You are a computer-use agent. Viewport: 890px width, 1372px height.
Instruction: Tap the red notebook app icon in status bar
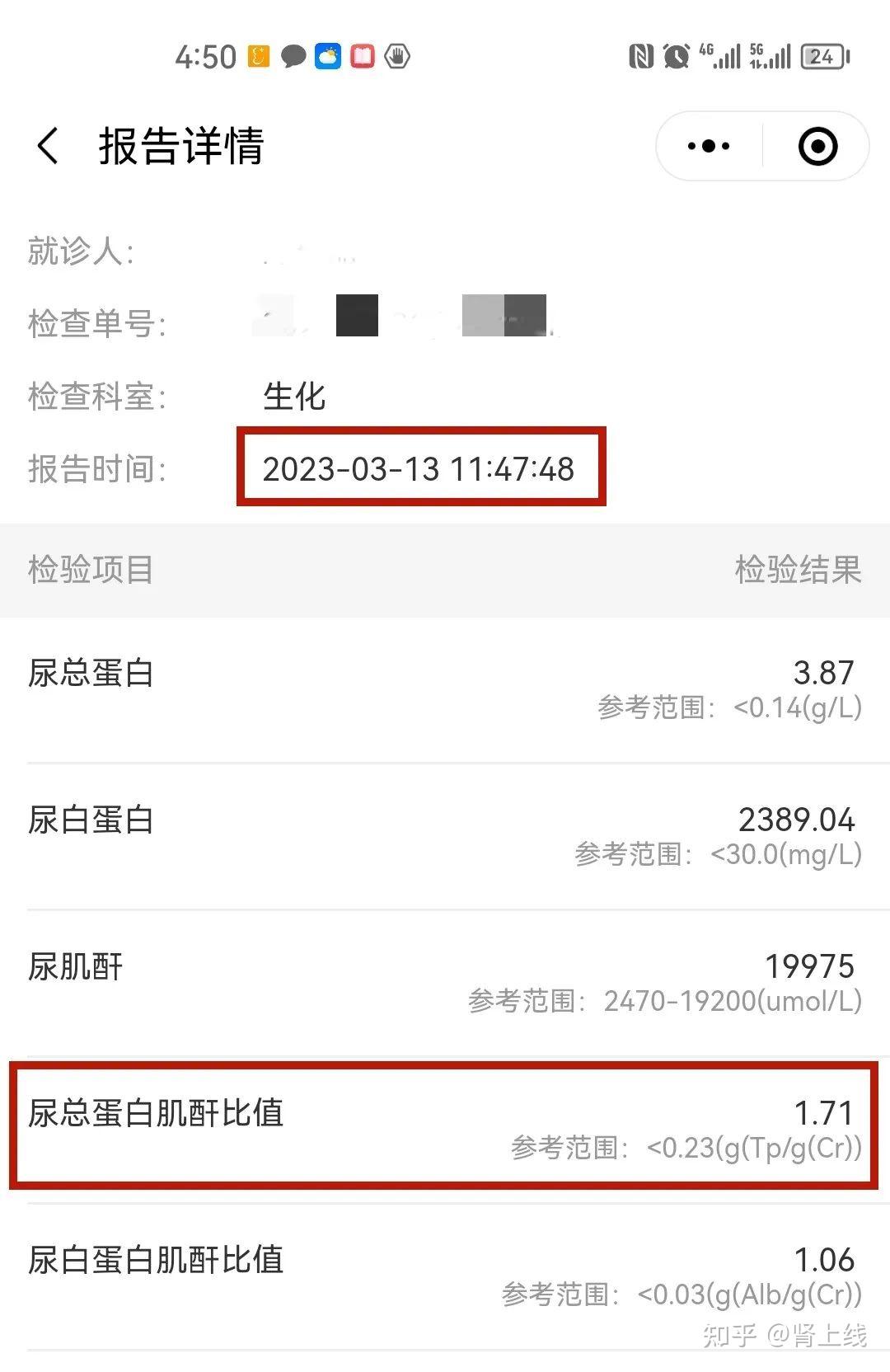pyautogui.click(x=362, y=55)
